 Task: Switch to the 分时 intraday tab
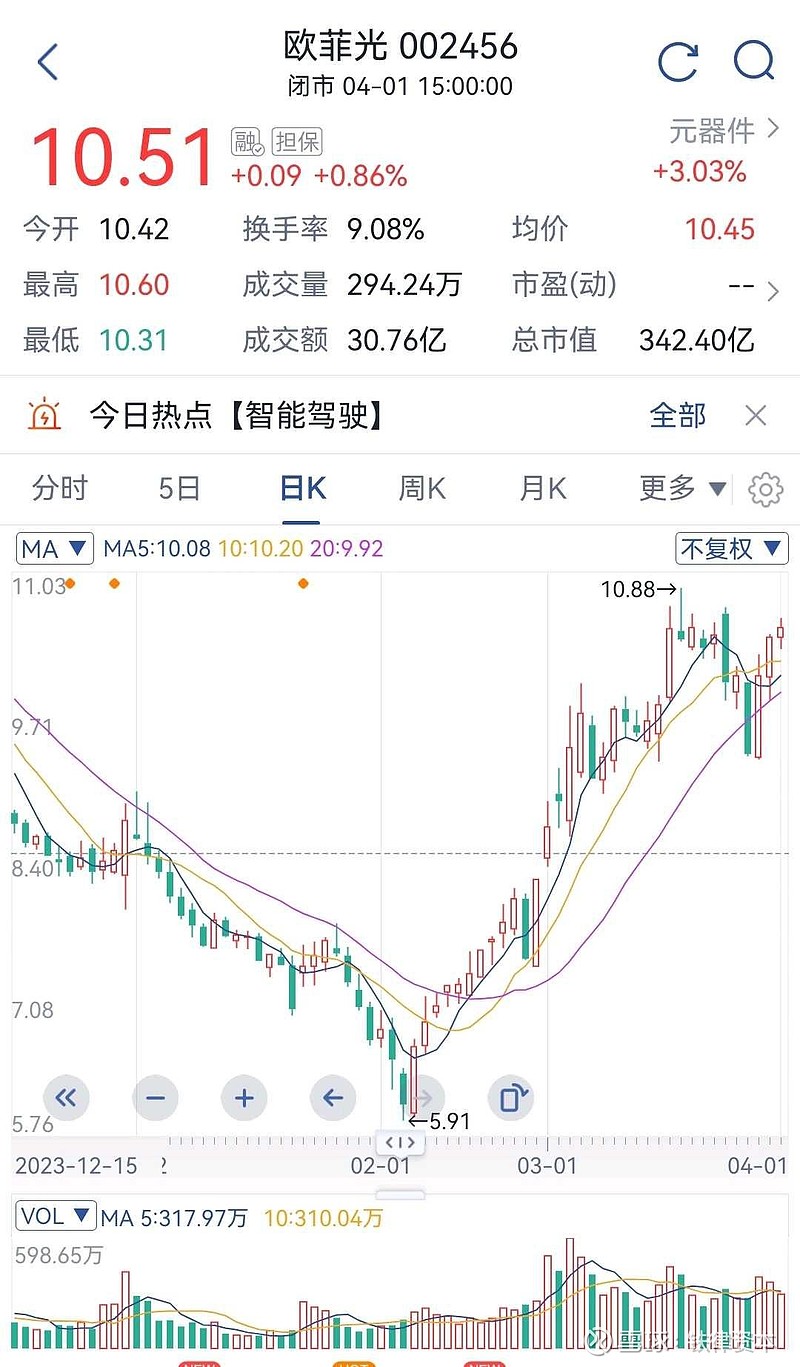(x=60, y=489)
